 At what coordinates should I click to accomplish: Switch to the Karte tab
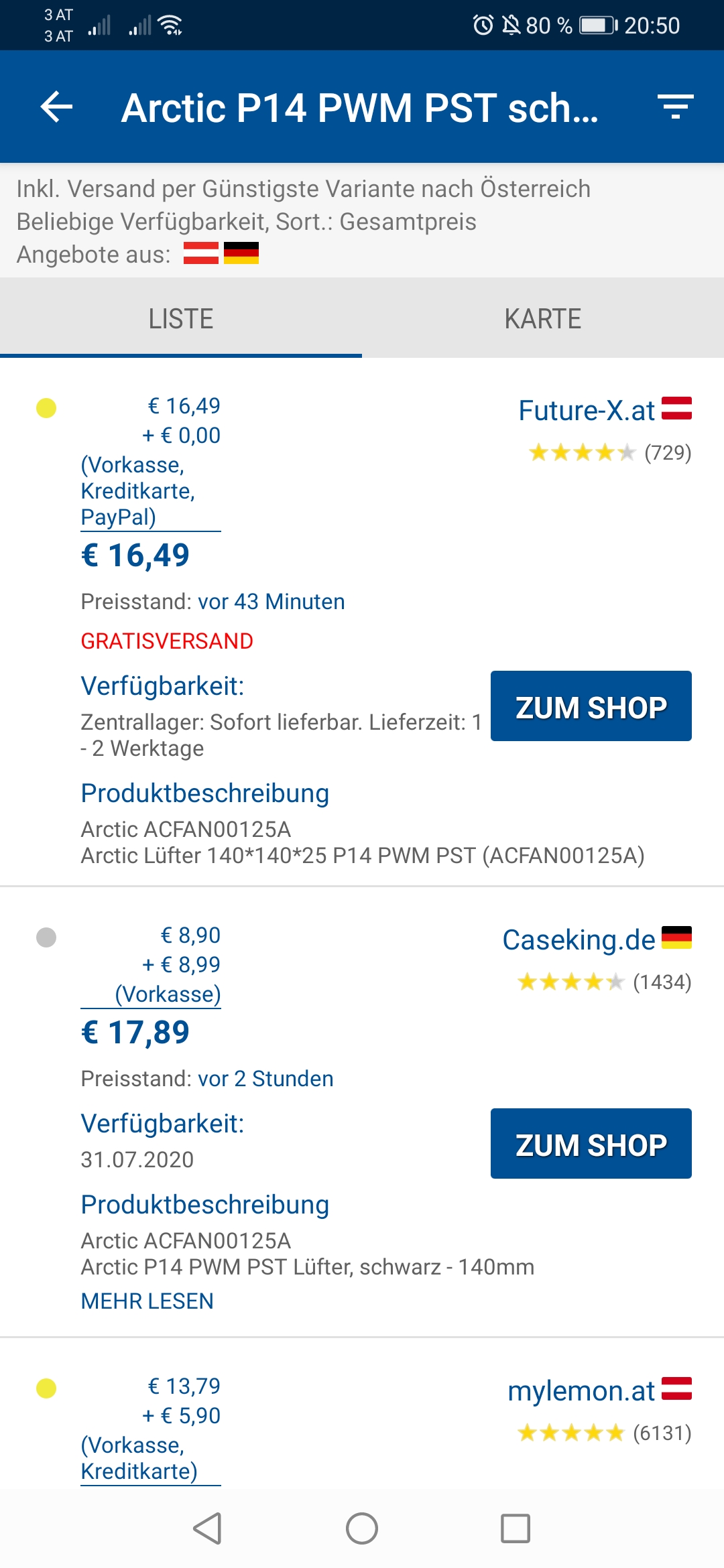point(543,319)
